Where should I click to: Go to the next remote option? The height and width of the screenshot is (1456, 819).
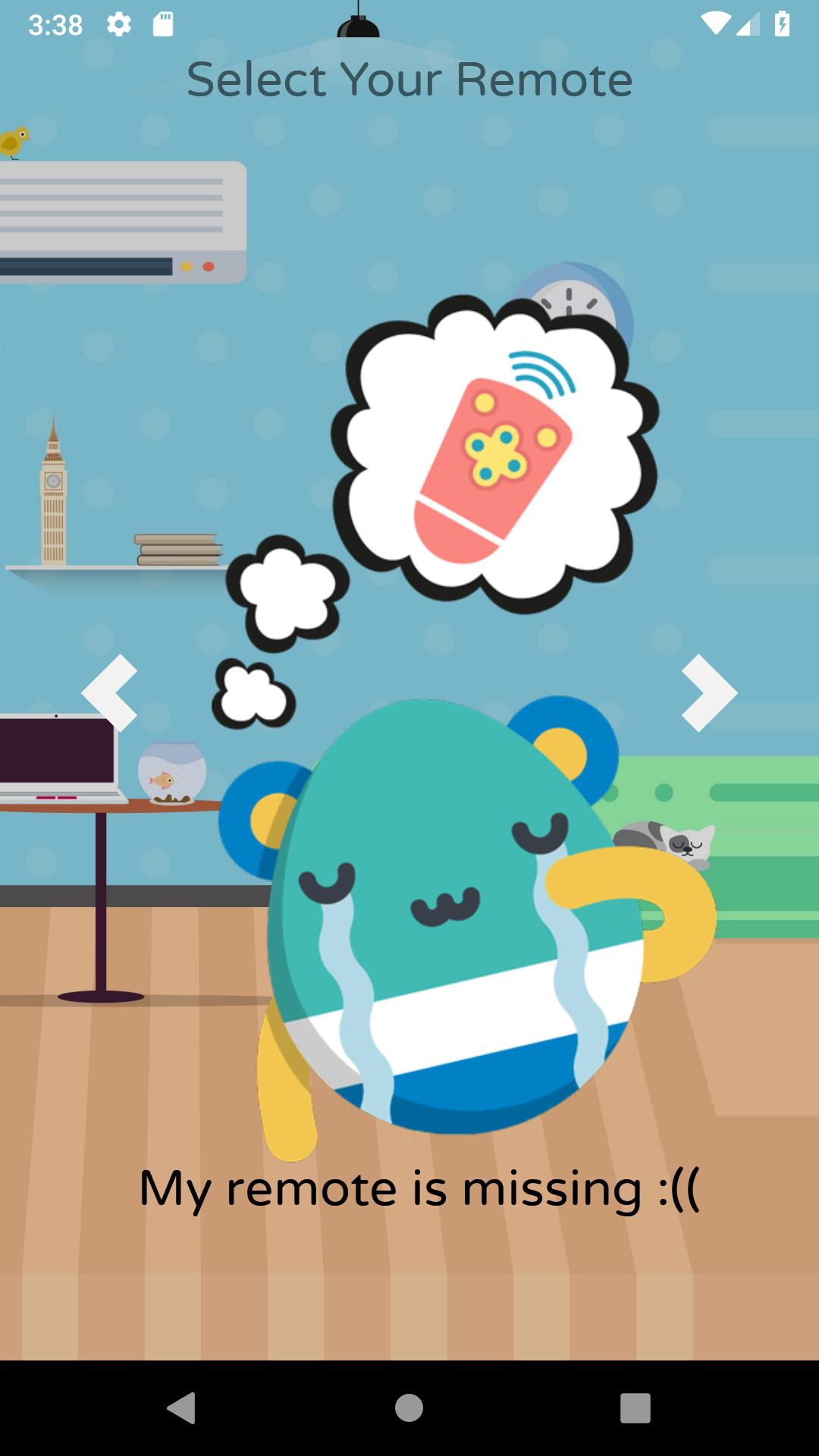pos(708,692)
